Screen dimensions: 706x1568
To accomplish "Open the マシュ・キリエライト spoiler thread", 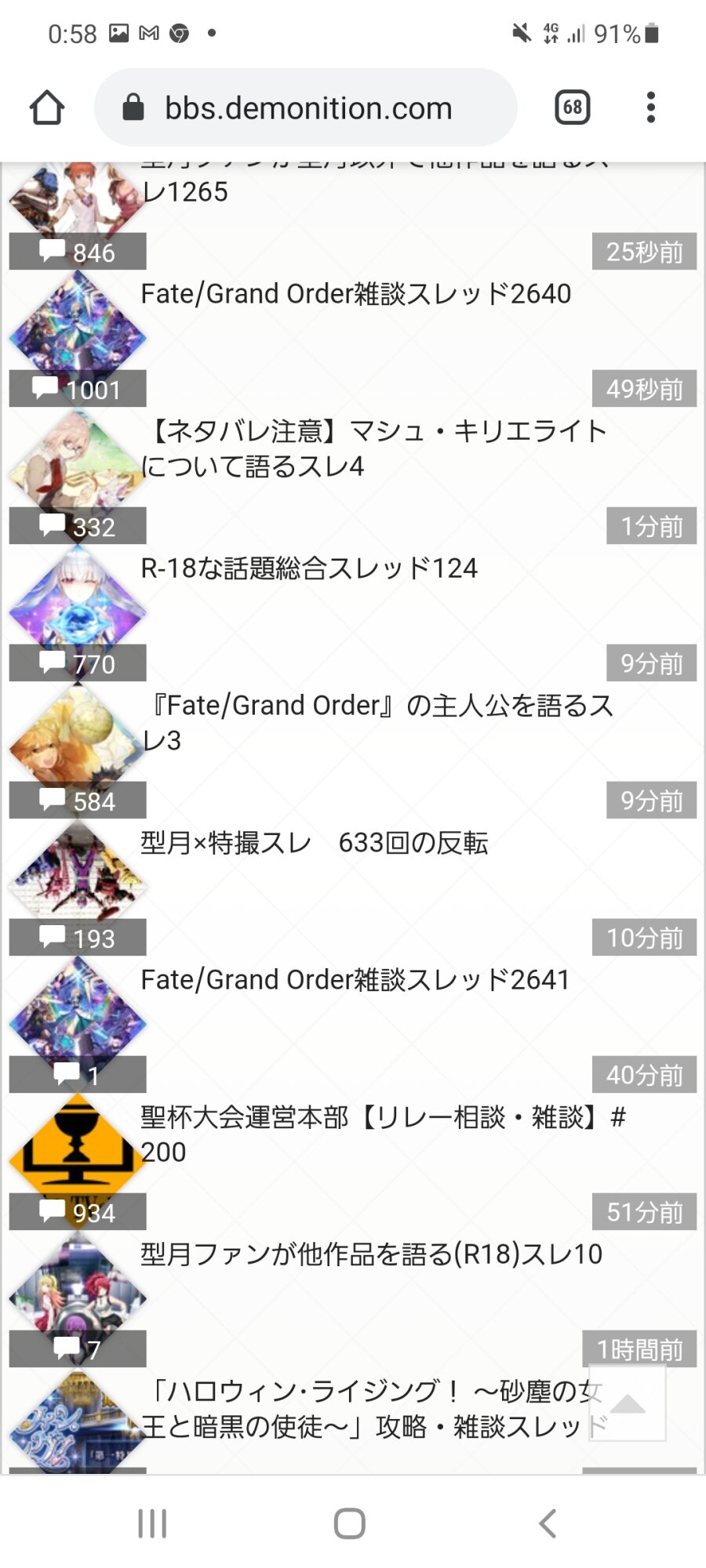I will (x=373, y=448).
